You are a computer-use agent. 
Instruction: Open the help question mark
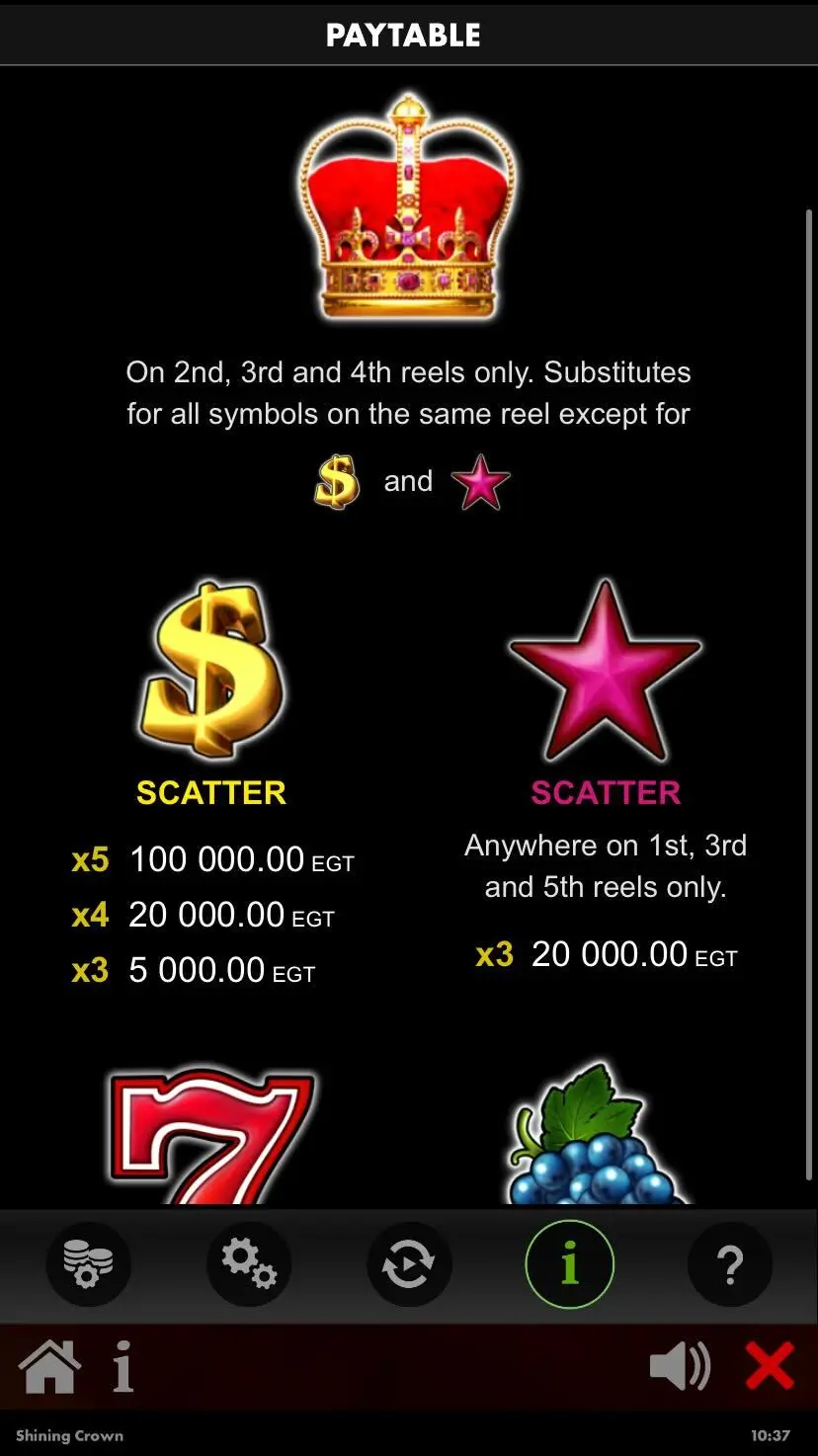(729, 1264)
